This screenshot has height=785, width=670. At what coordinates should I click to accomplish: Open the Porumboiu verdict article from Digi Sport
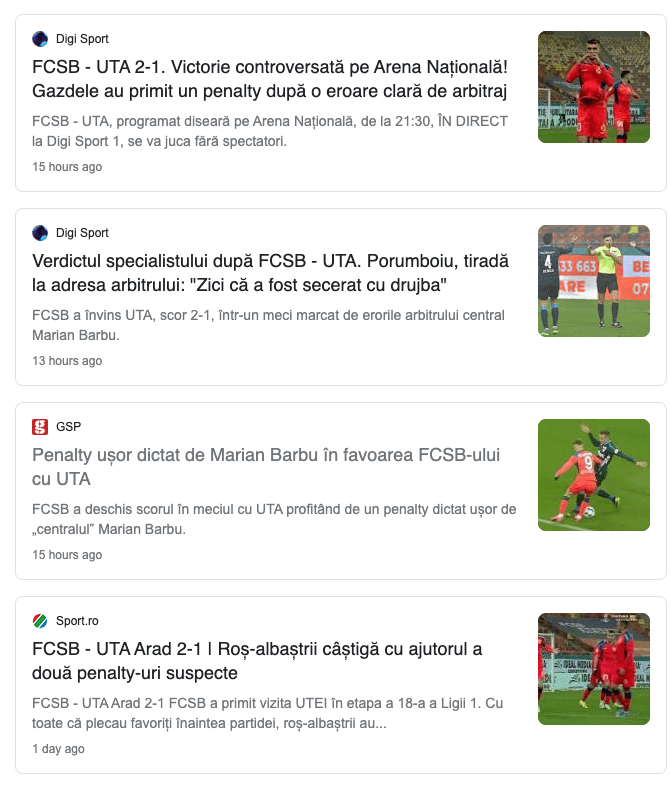click(x=270, y=273)
